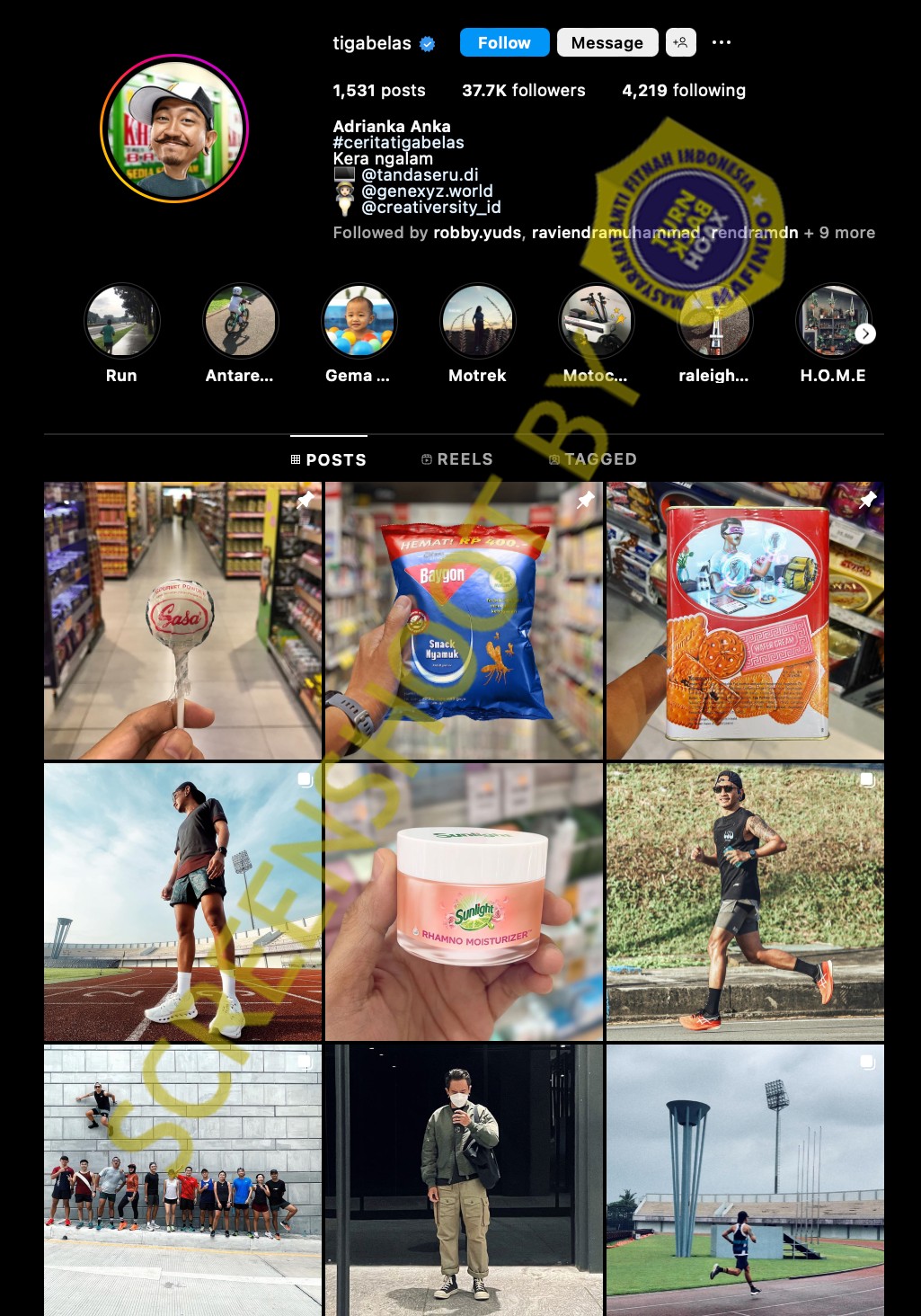921x1316 pixels.
Task: Open the Gema story highlight
Action: pos(359,322)
